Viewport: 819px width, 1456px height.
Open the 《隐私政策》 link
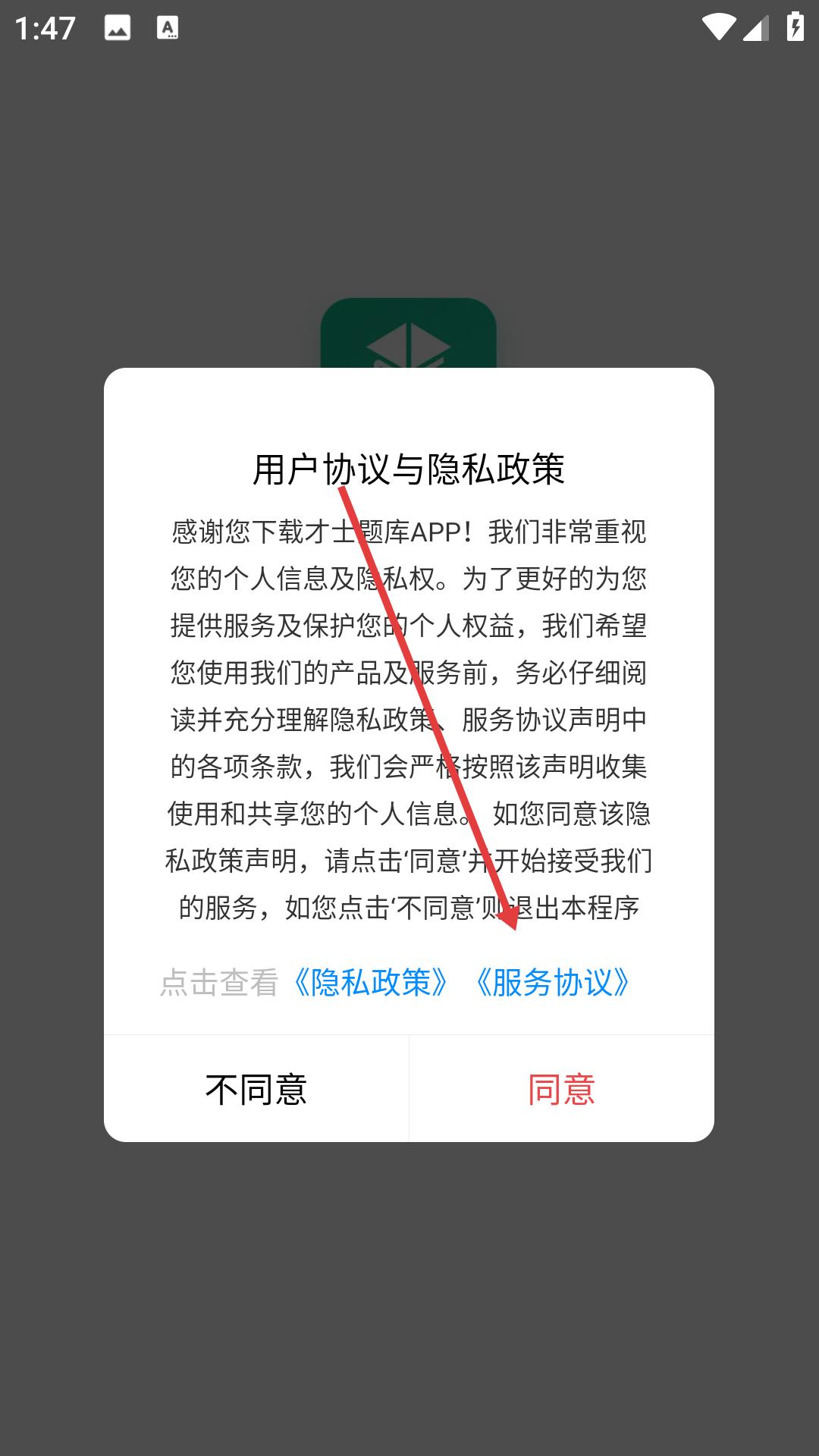click(371, 982)
